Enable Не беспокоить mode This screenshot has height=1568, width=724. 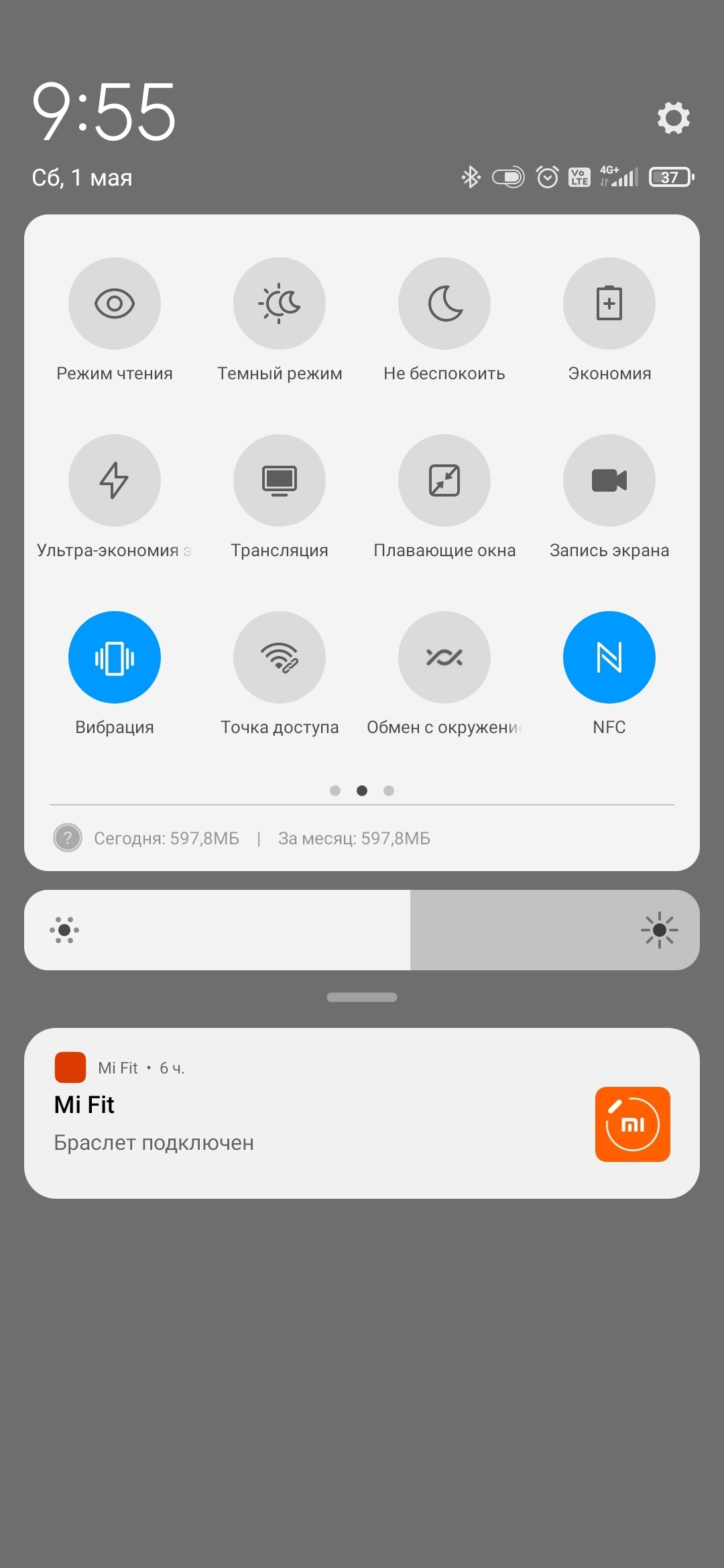444,304
